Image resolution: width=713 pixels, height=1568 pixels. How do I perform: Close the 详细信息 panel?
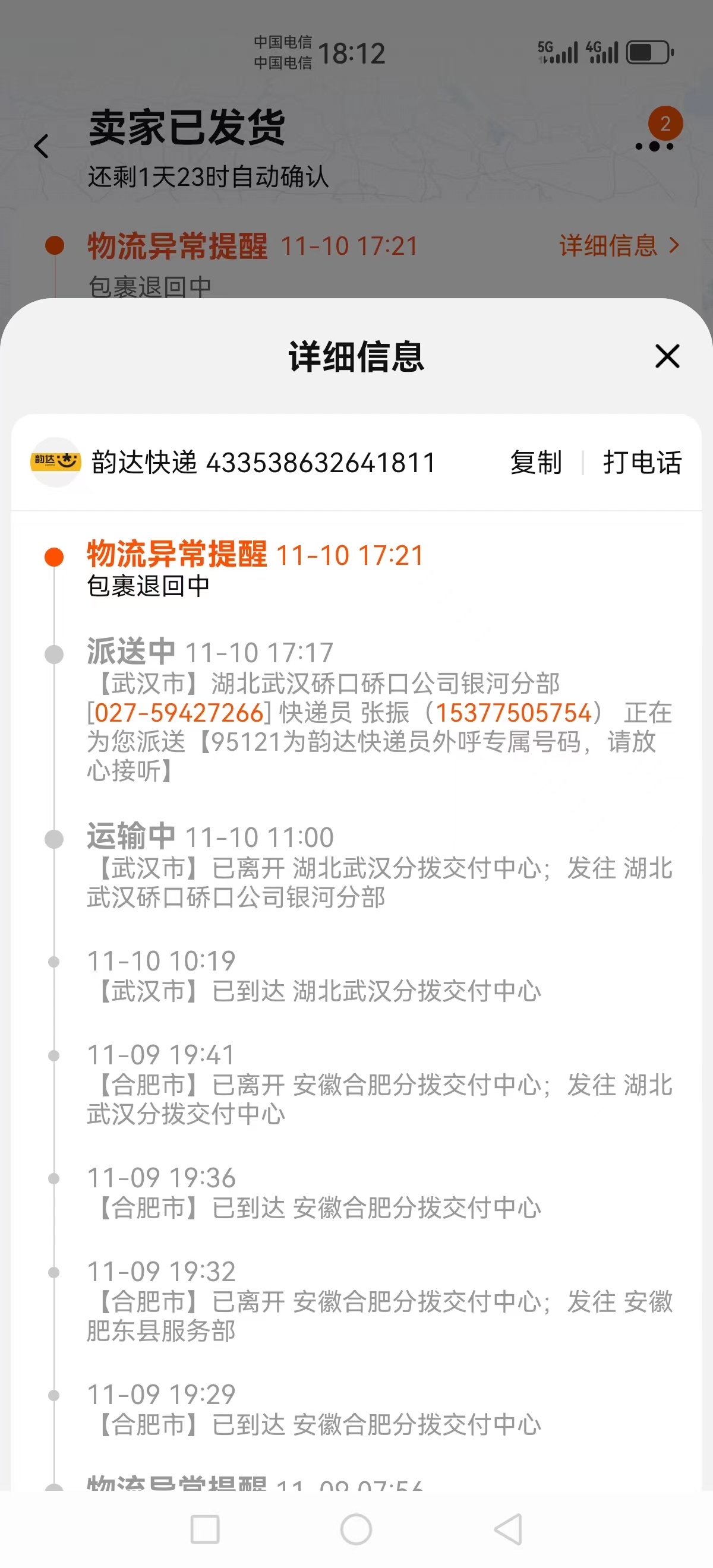667,356
